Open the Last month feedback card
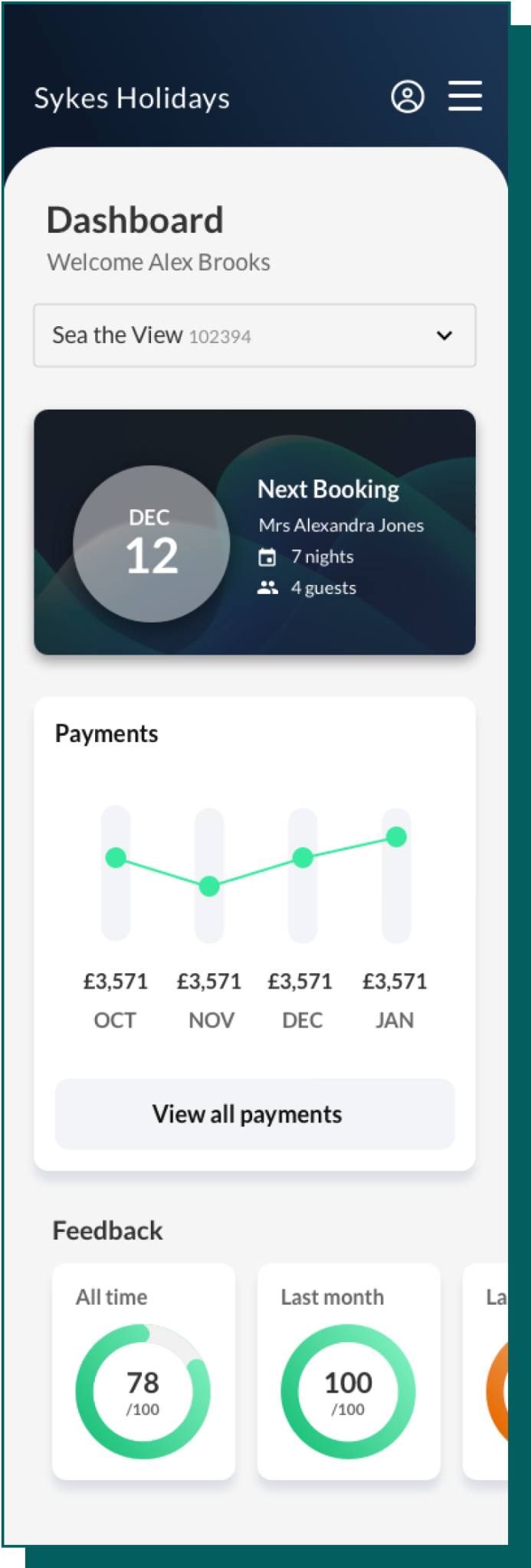The height and width of the screenshot is (1568, 531). click(x=349, y=1370)
